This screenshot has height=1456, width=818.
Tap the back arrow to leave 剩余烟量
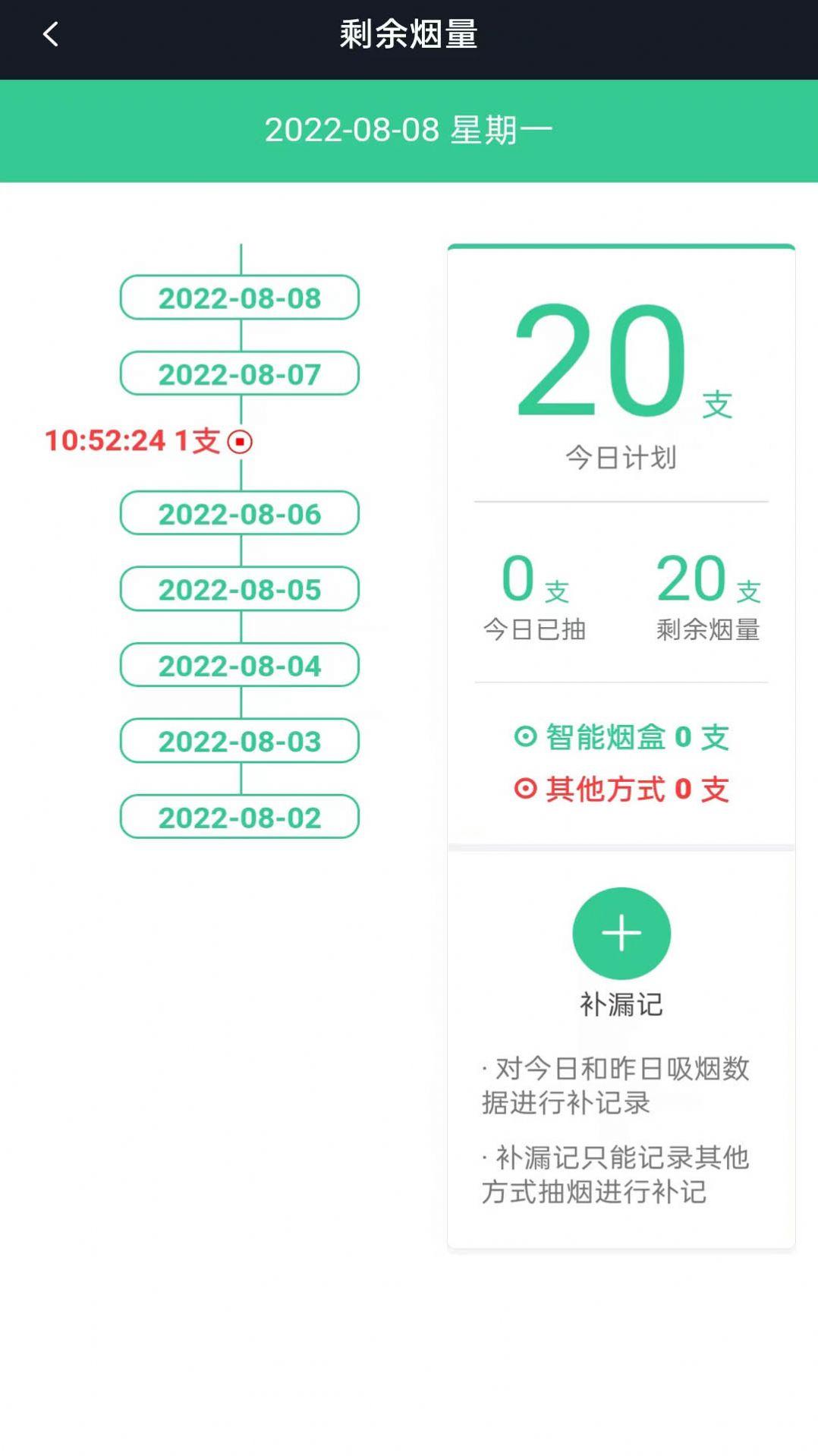pos(50,34)
